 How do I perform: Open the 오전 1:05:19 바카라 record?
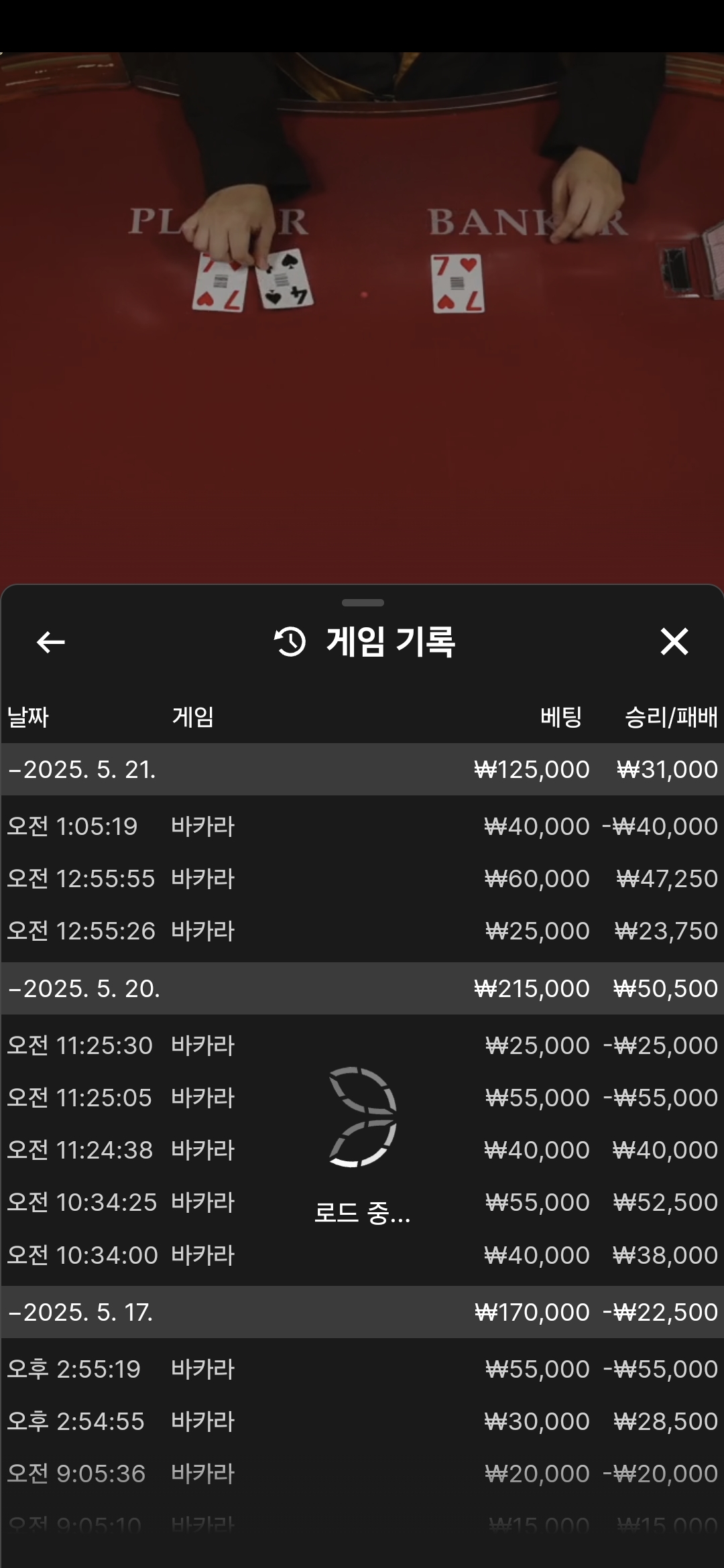[x=362, y=826]
